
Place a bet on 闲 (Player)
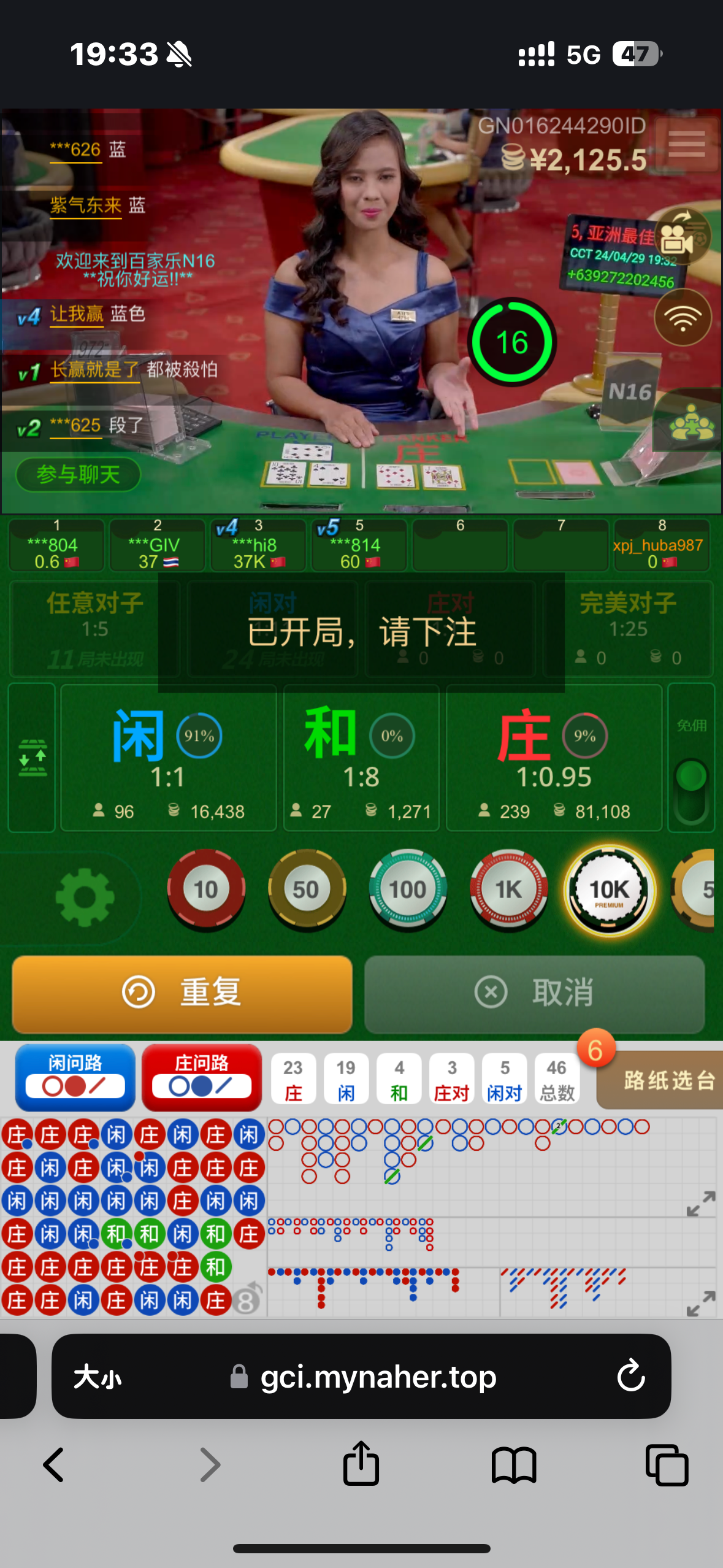coord(168,758)
